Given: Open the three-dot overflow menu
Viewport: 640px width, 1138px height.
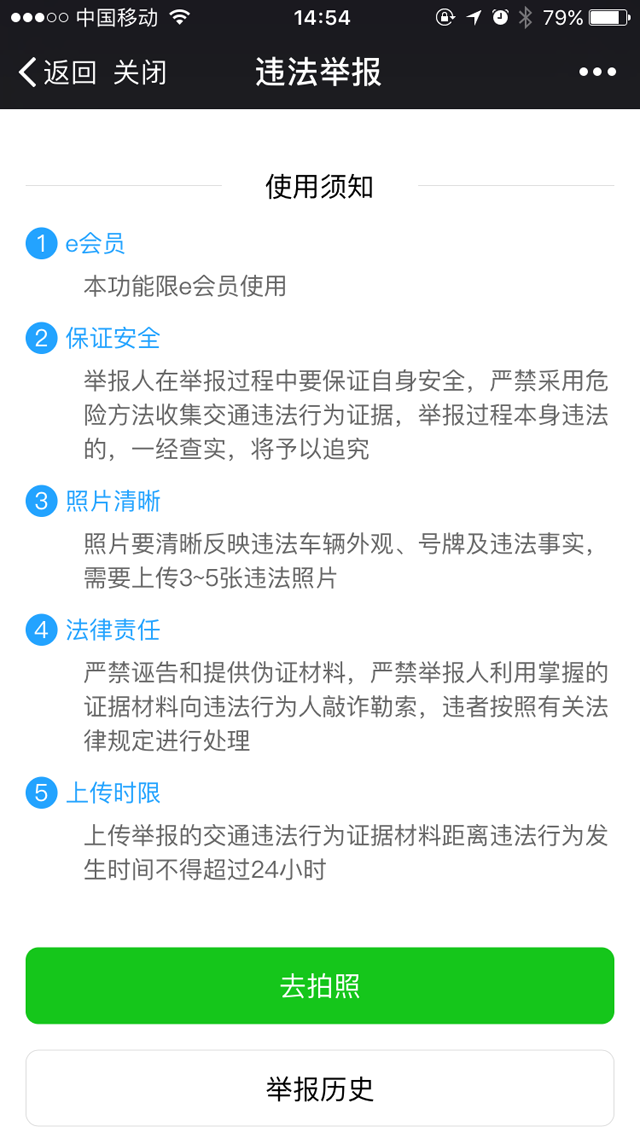Looking at the screenshot, I should click(x=597, y=72).
